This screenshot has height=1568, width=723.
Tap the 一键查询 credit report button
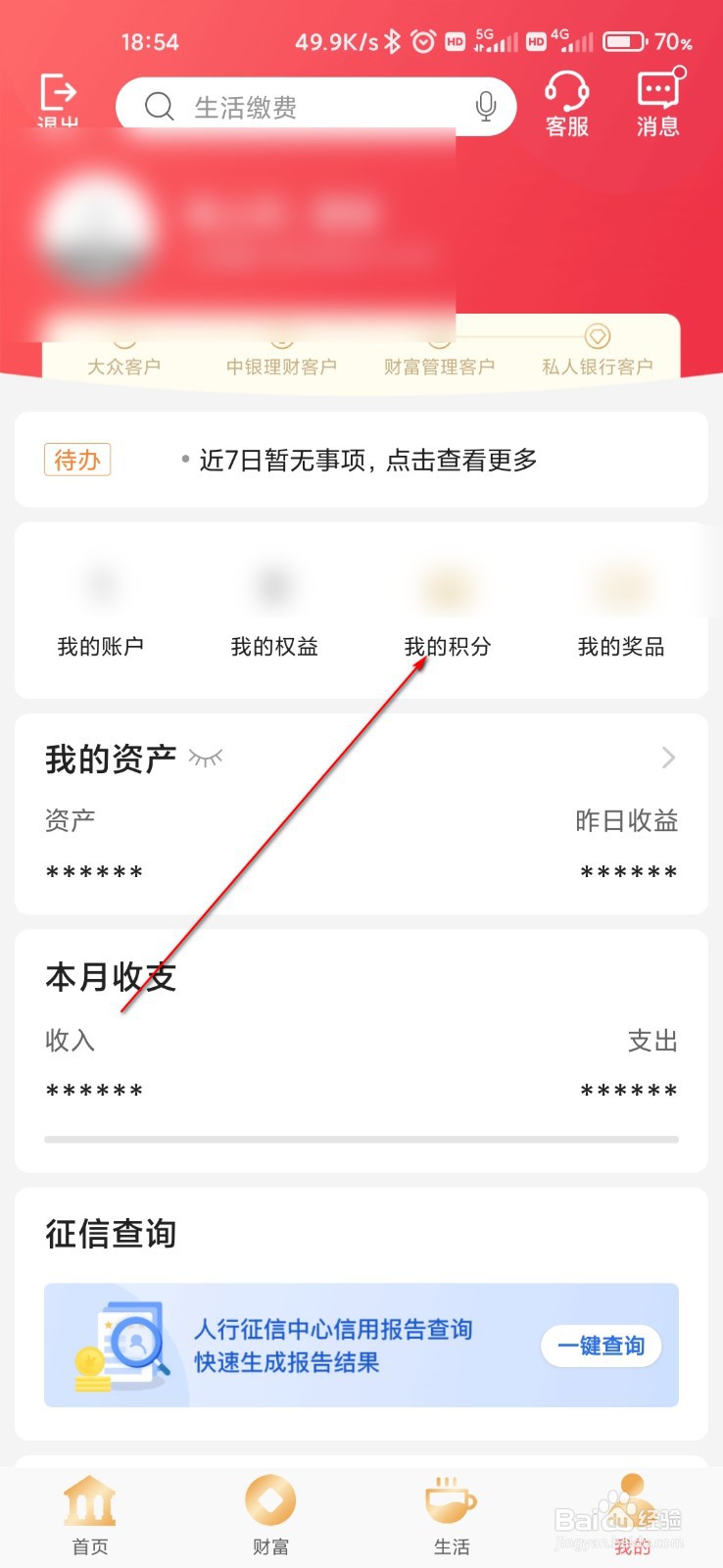[x=601, y=1347]
